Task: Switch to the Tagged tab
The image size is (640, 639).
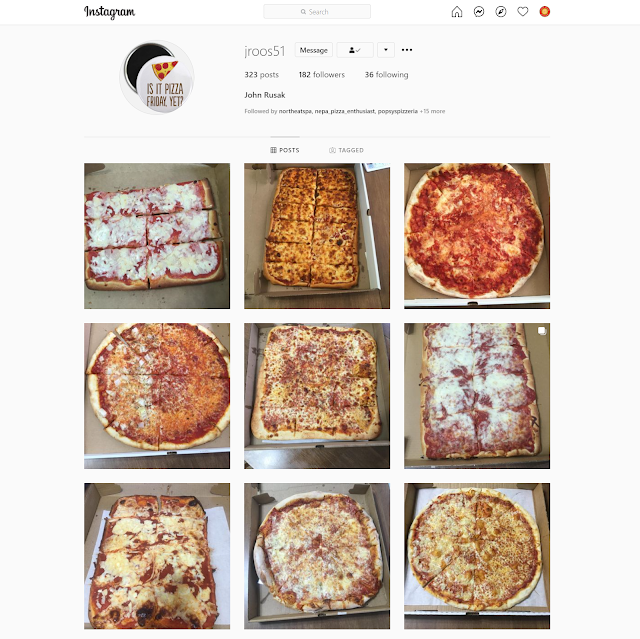Action: click(x=346, y=150)
